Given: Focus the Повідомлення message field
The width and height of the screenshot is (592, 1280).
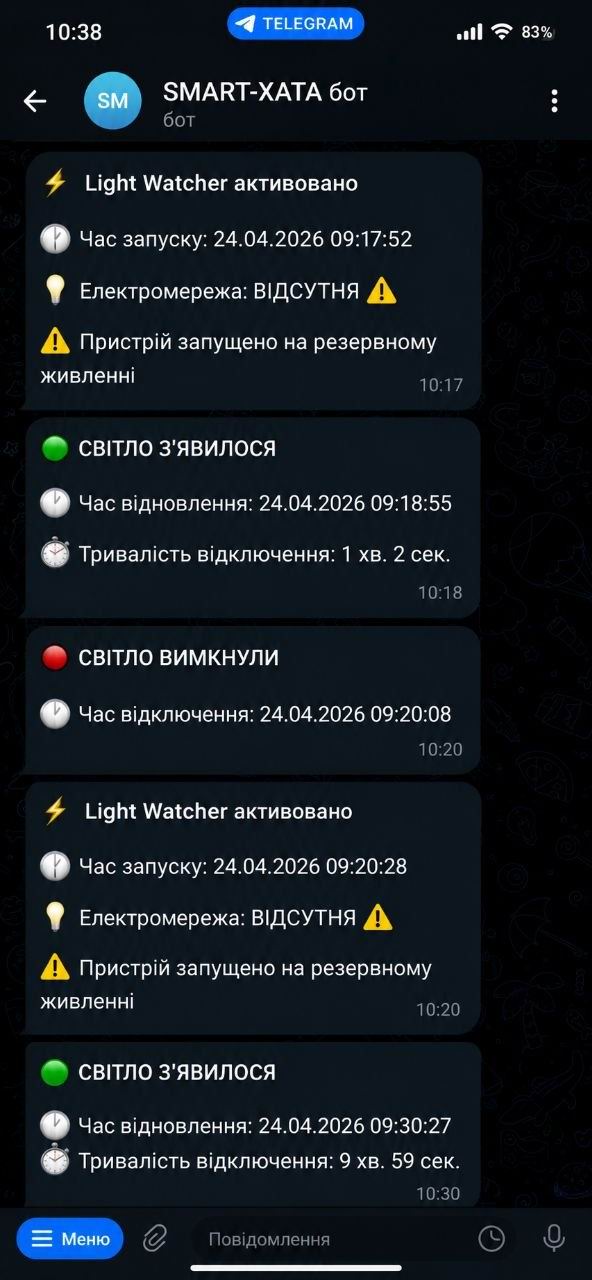Looking at the screenshot, I should (330, 1239).
